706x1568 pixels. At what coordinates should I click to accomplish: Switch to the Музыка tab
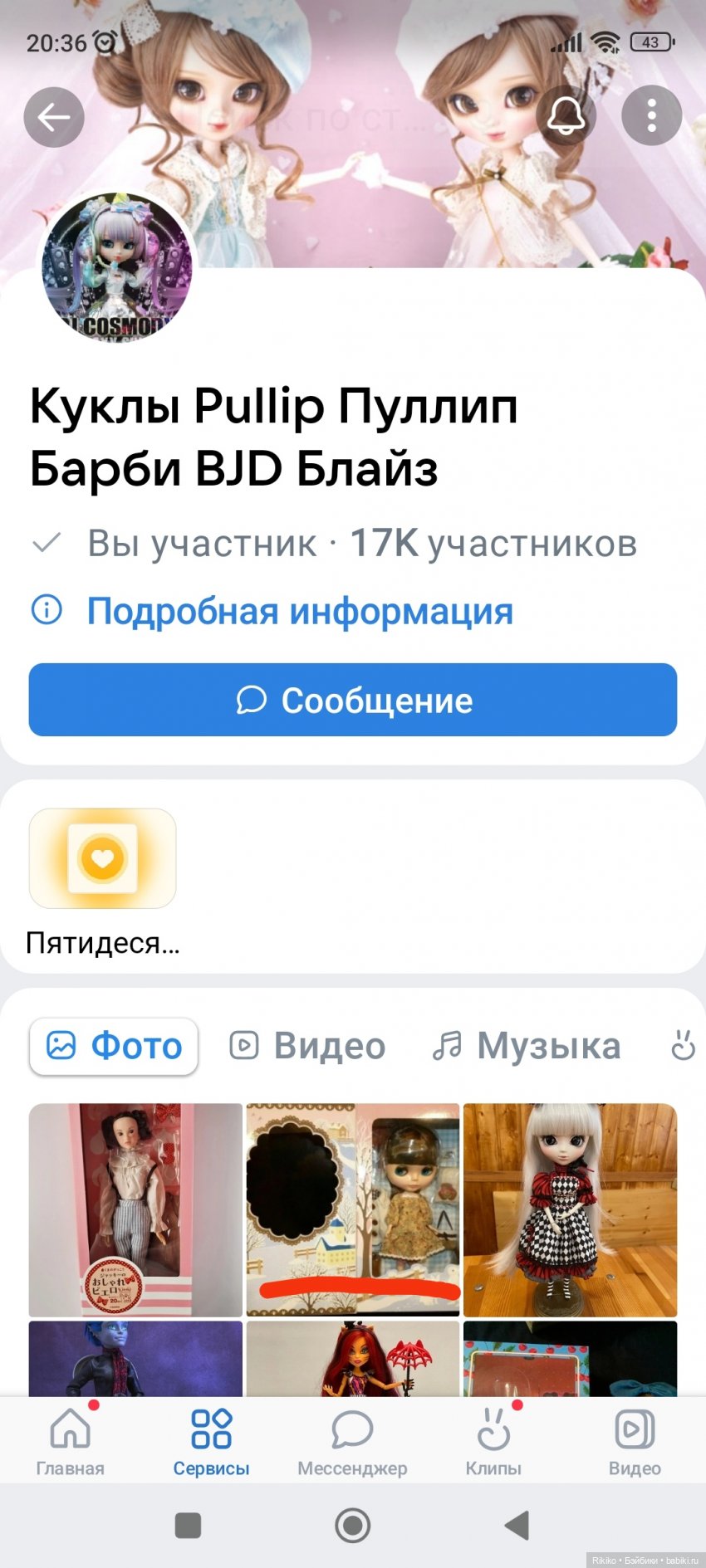click(x=527, y=1046)
